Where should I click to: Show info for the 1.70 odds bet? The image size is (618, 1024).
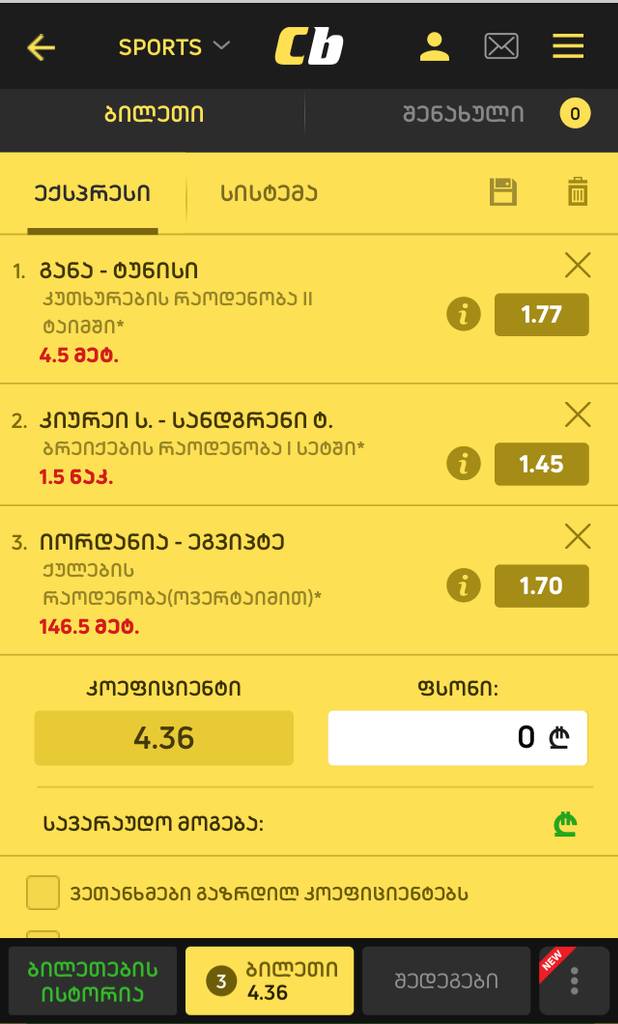click(x=463, y=586)
